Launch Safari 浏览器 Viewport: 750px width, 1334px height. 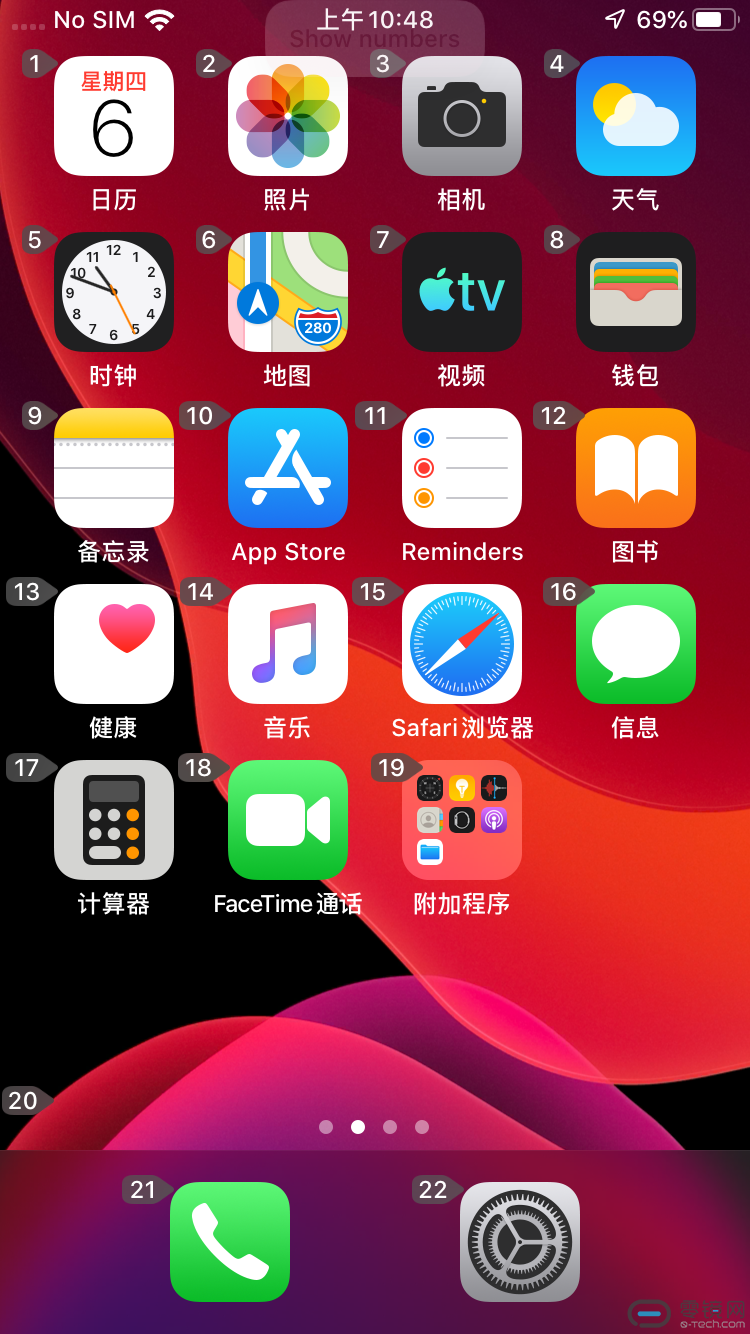point(461,644)
